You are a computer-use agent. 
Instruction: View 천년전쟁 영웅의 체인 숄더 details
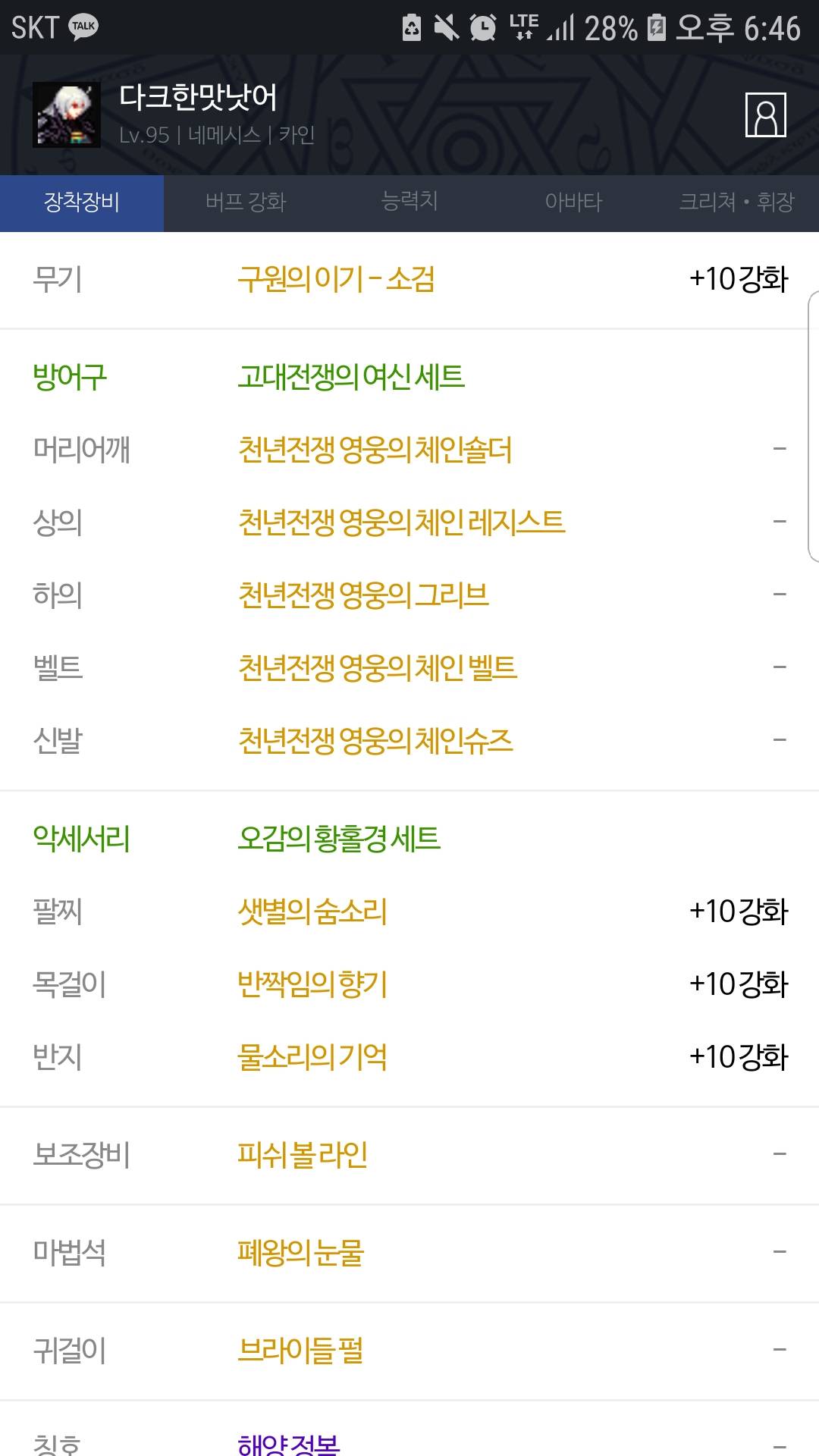click(x=409, y=450)
